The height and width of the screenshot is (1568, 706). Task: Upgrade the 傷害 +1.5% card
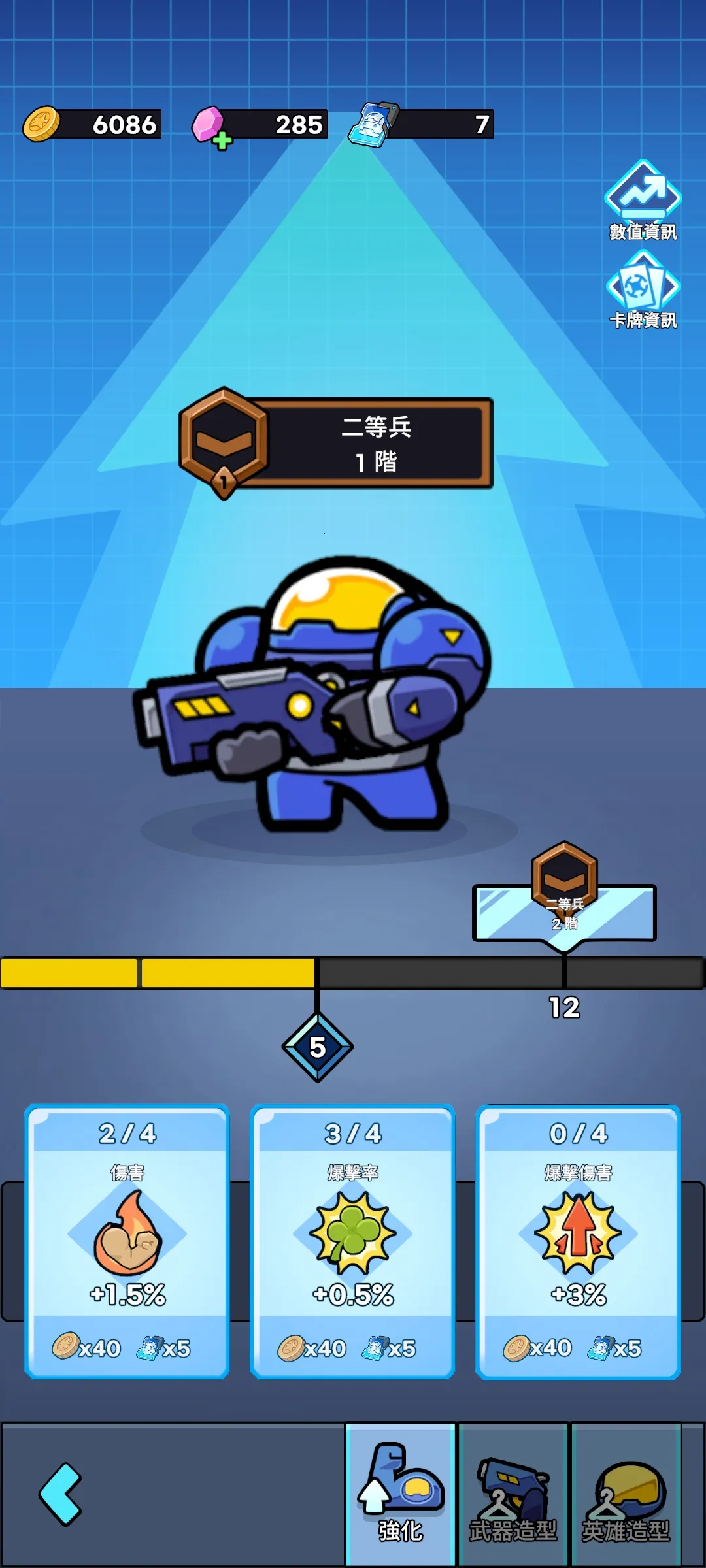click(127, 1241)
